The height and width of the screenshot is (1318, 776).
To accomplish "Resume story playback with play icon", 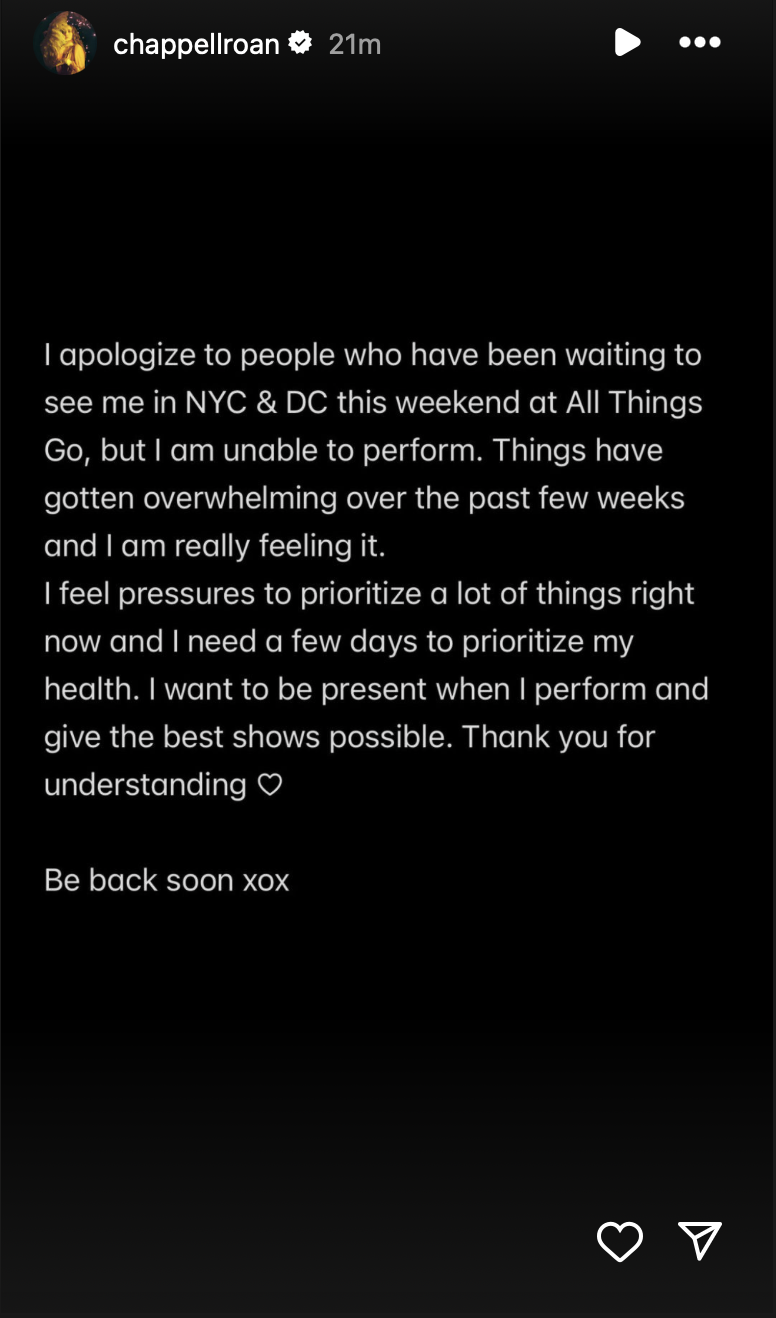I will click(x=627, y=42).
